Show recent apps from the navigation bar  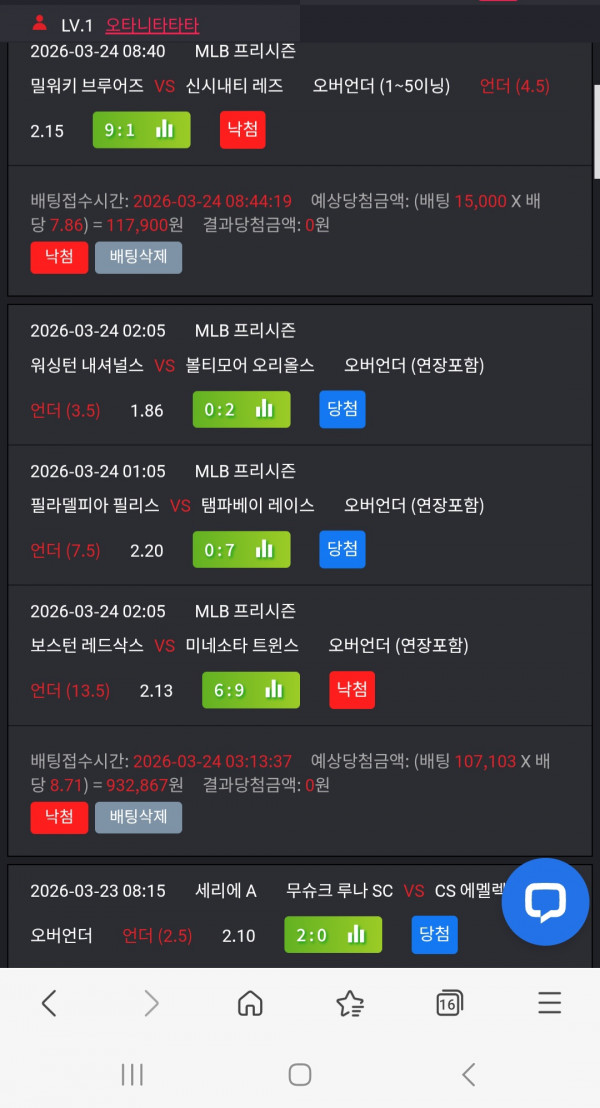pyautogui.click(x=132, y=1075)
